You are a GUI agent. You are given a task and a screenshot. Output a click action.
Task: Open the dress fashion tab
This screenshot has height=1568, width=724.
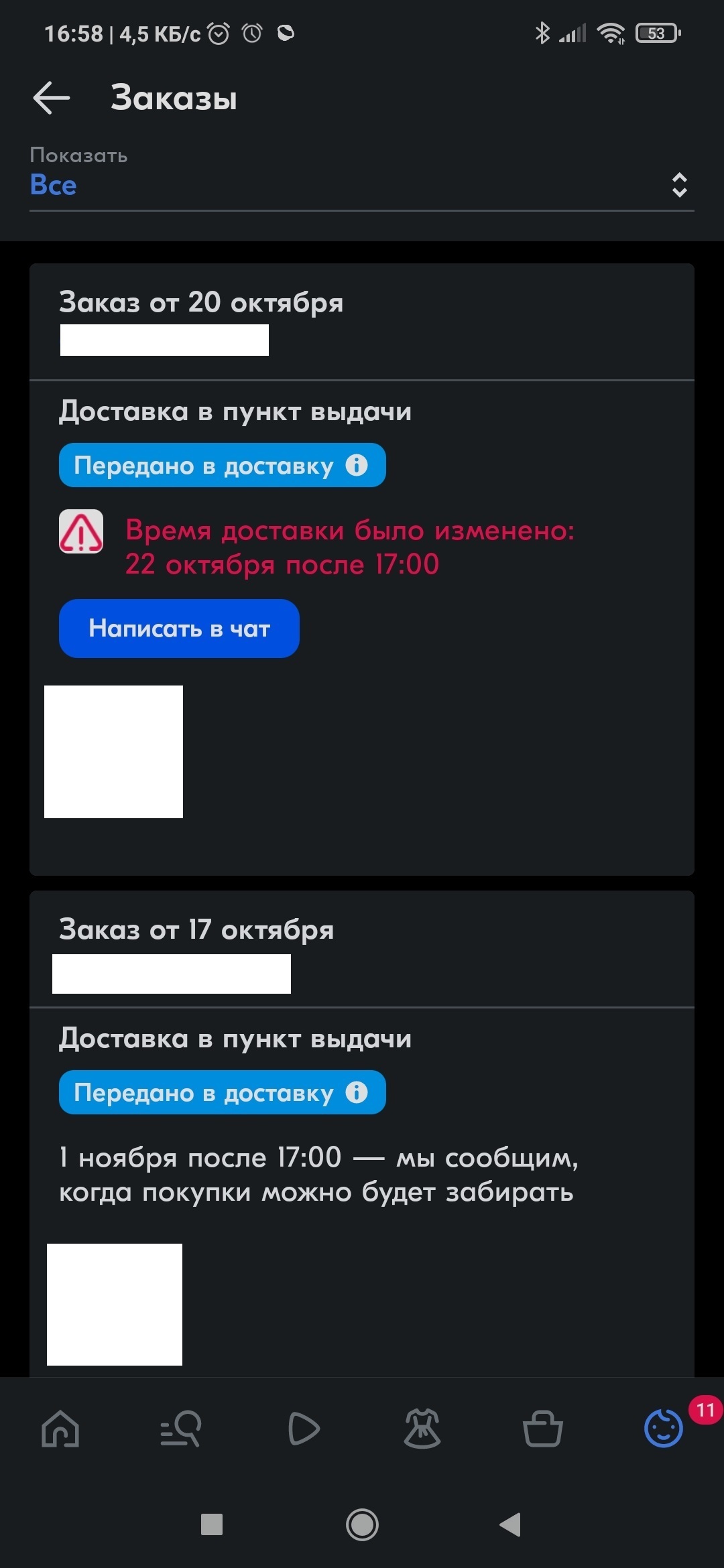tap(422, 1429)
